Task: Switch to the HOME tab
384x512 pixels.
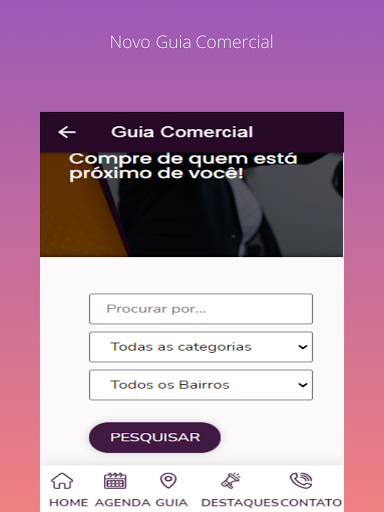Action: point(68,490)
